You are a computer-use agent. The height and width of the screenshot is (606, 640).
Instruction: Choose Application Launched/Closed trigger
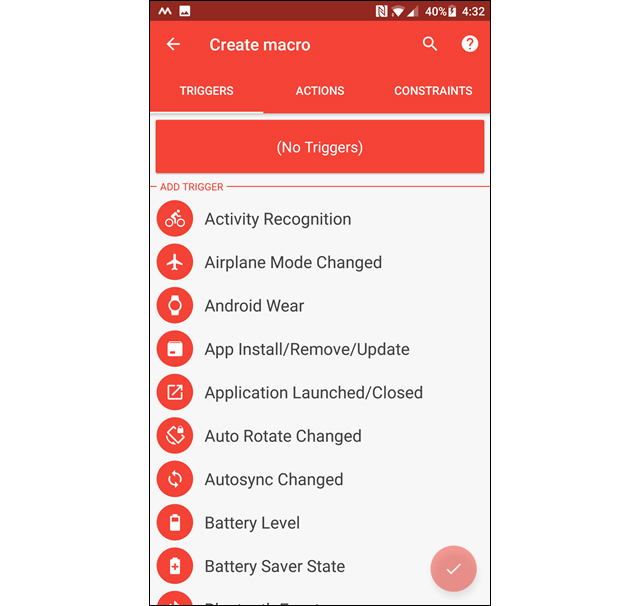pos(313,393)
